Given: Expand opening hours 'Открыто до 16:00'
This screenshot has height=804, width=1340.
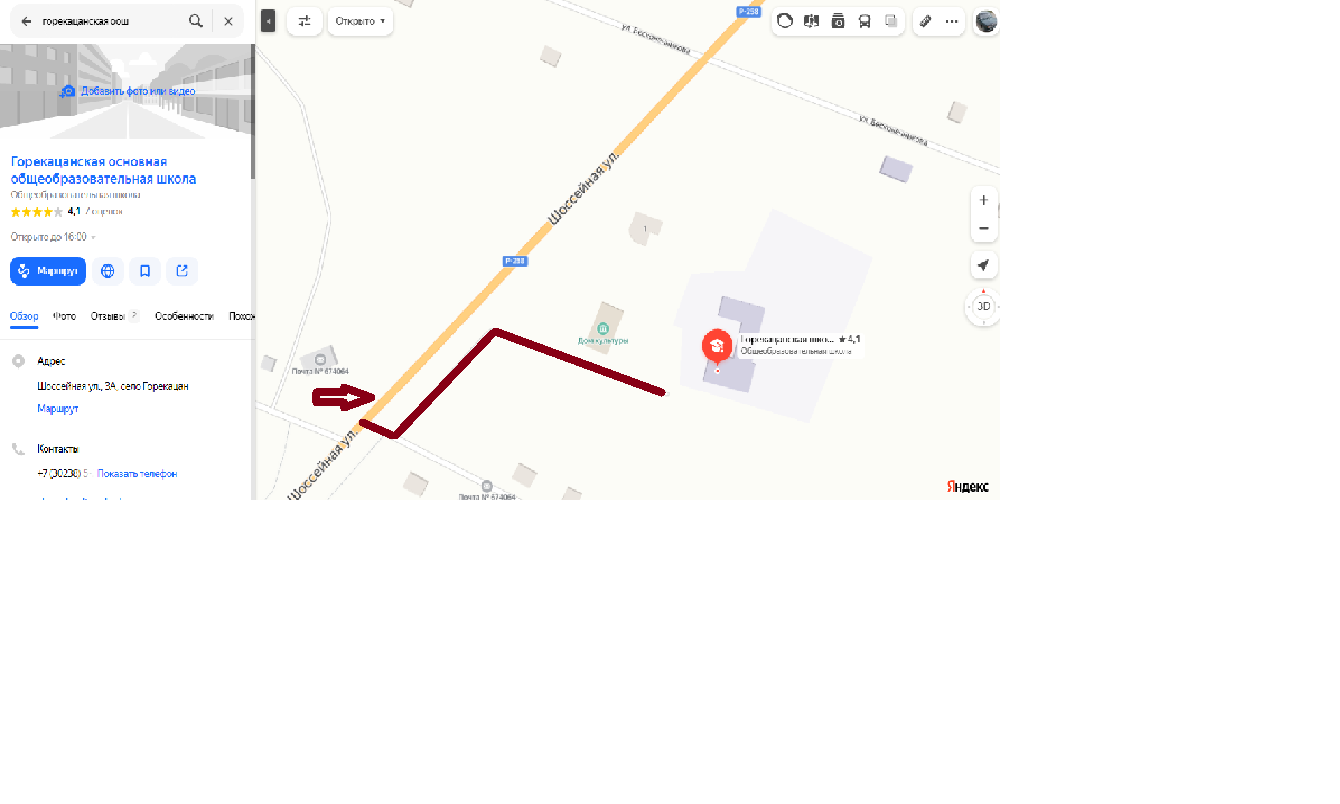Looking at the screenshot, I should [x=53, y=237].
